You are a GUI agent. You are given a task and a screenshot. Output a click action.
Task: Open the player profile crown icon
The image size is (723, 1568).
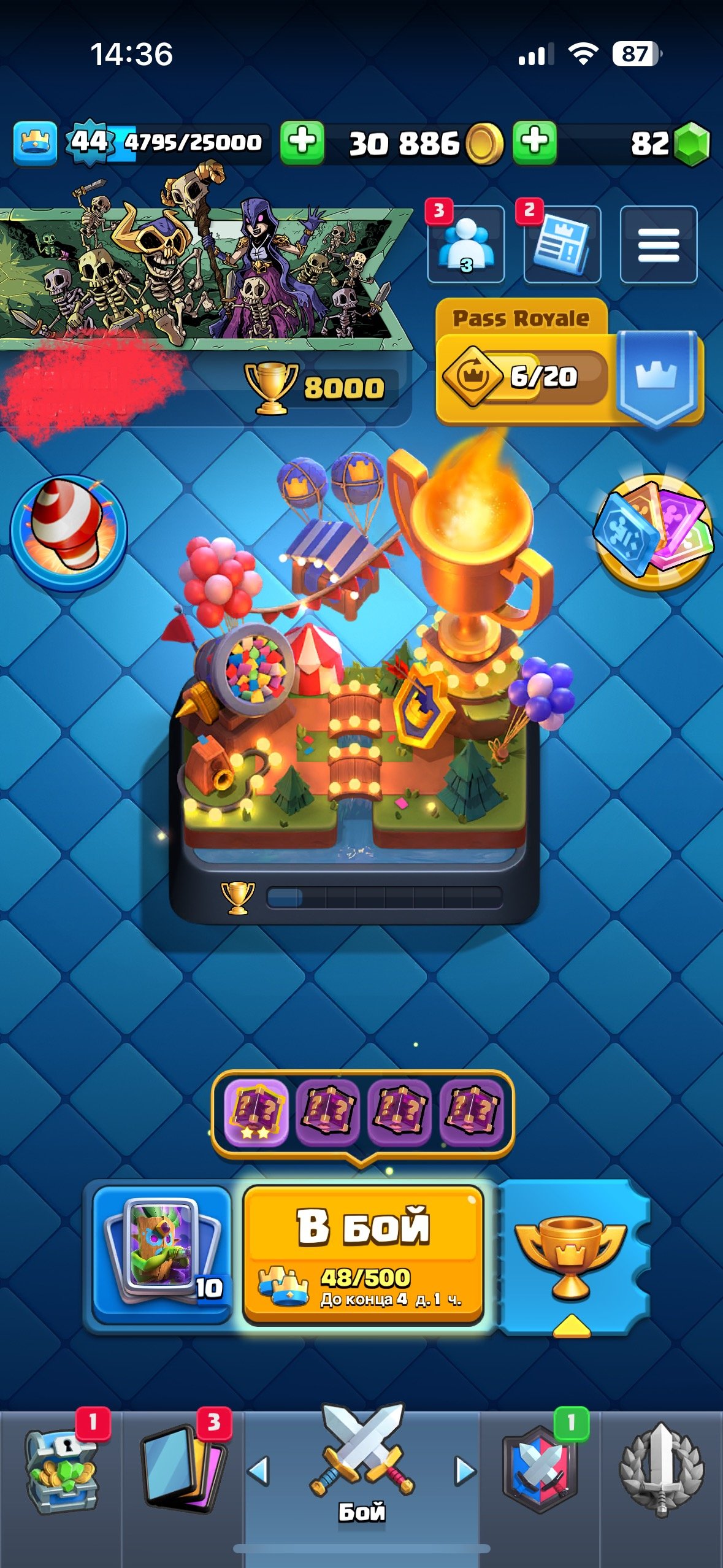point(36,142)
